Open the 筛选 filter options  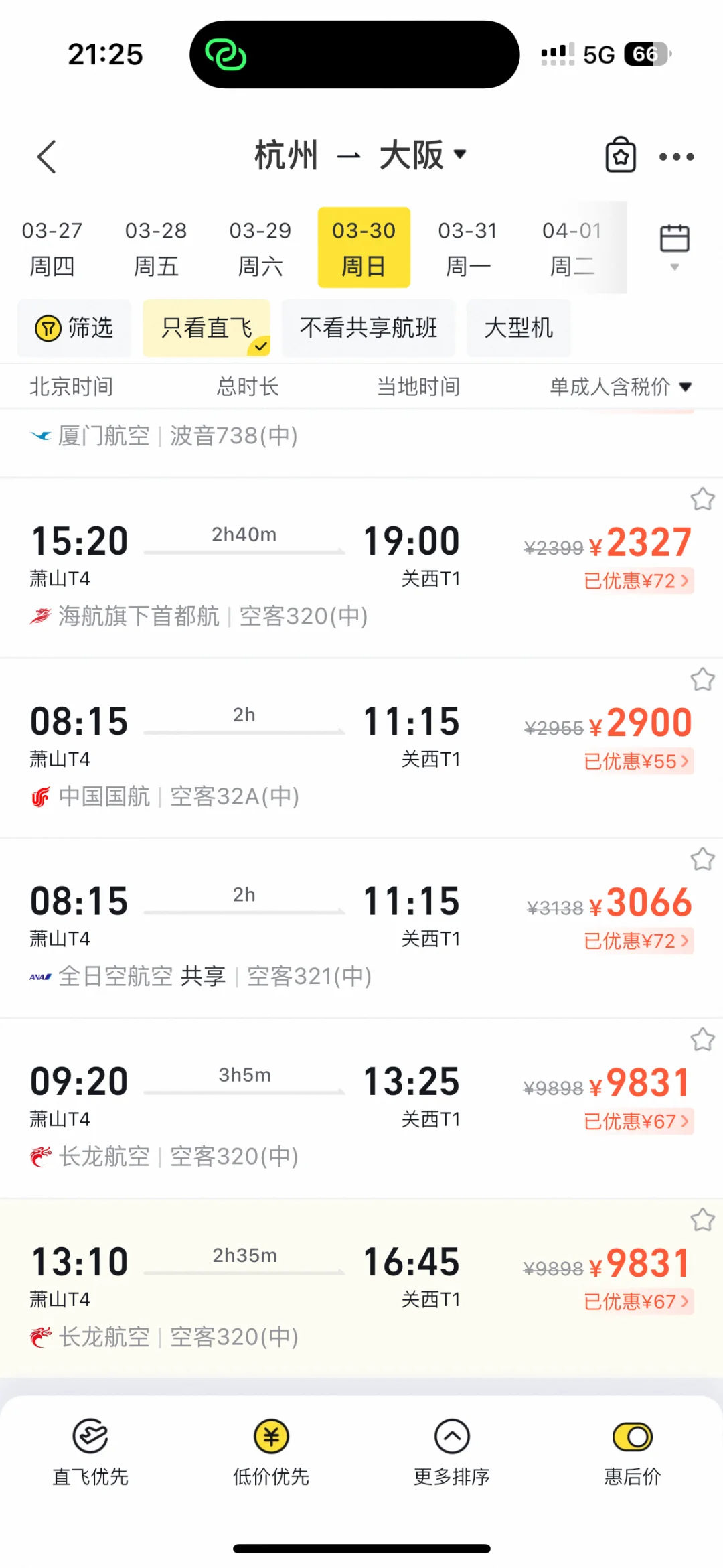74,328
